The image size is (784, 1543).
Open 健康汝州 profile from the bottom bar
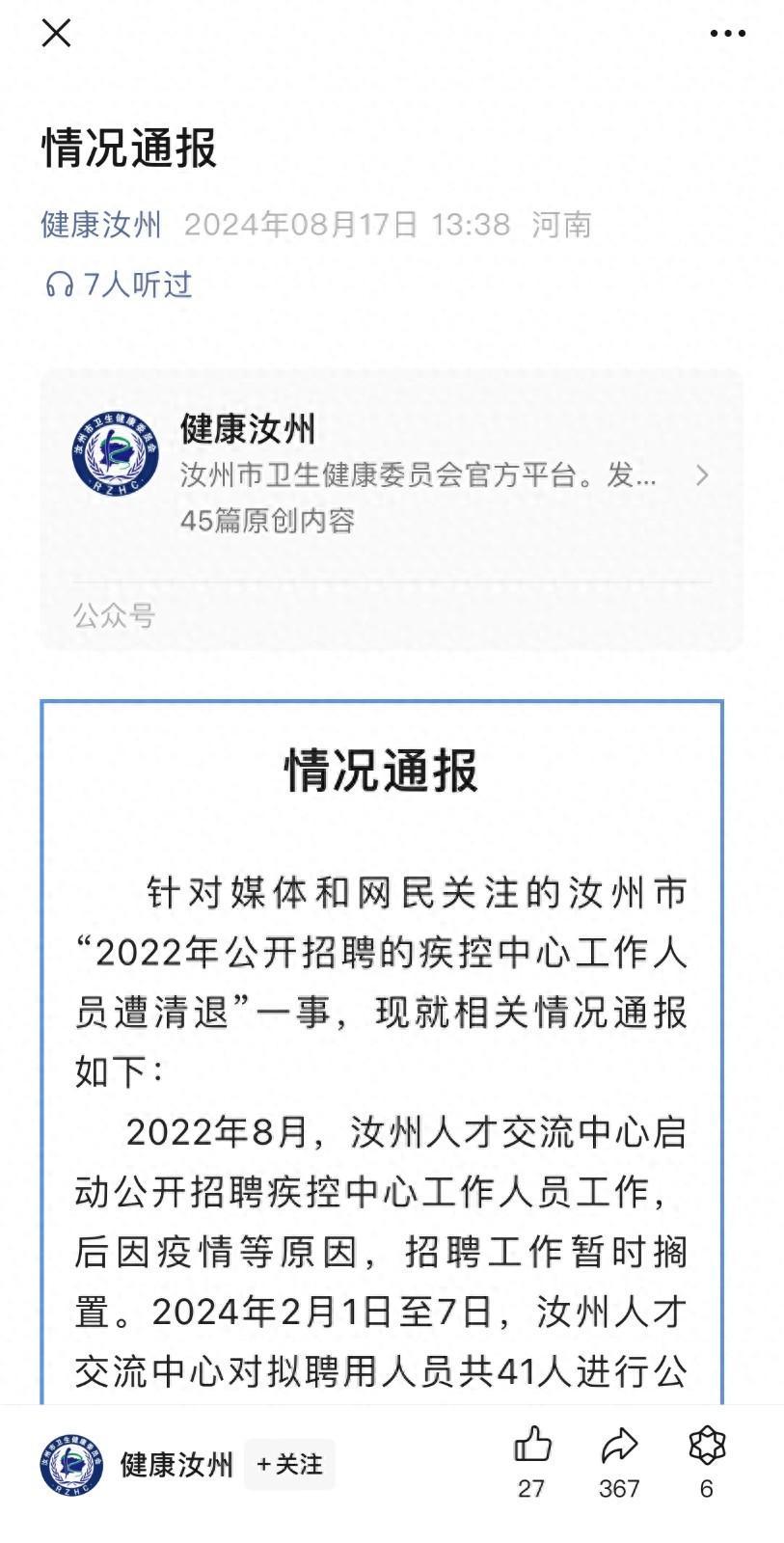click(137, 1465)
